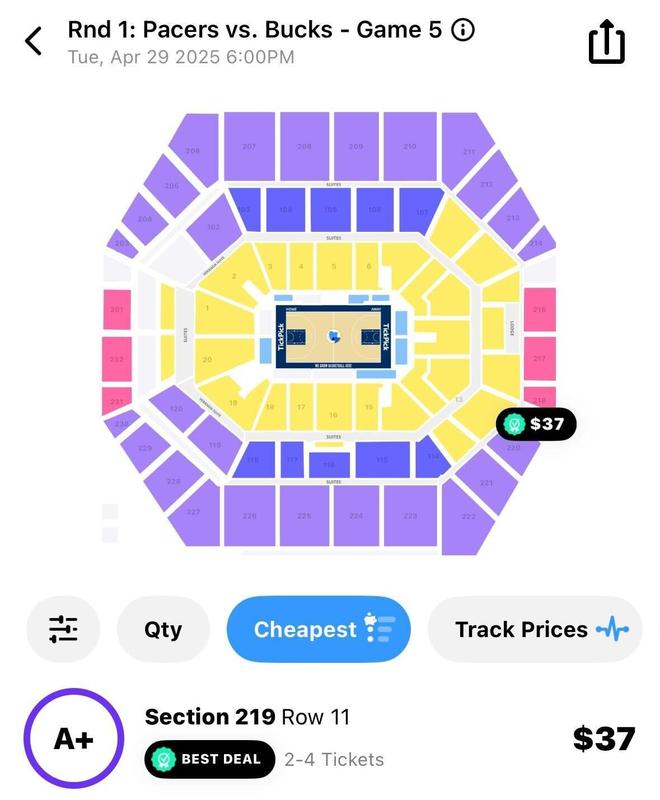Select section 225 on the seat map
The height and width of the screenshot is (800, 660).
click(x=304, y=515)
